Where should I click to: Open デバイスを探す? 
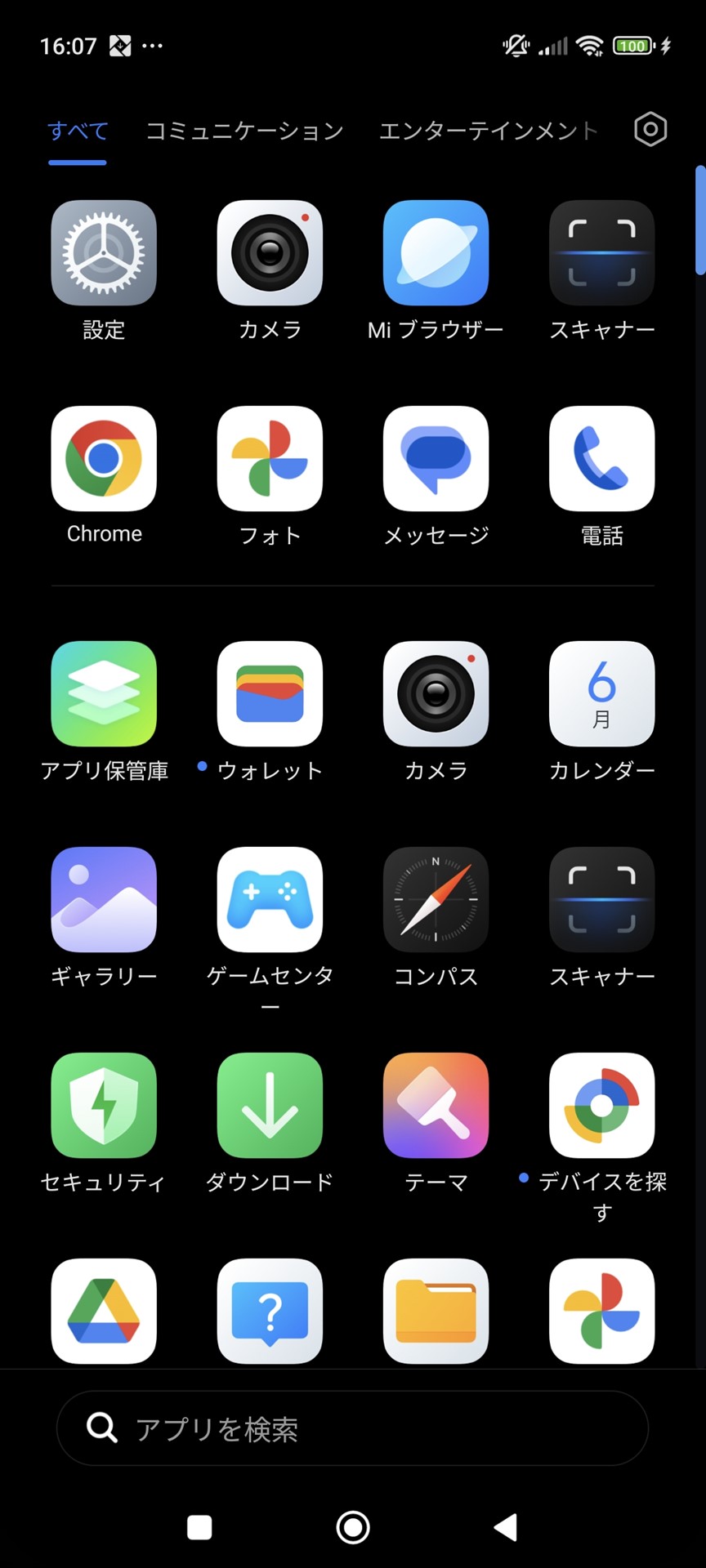(601, 1105)
